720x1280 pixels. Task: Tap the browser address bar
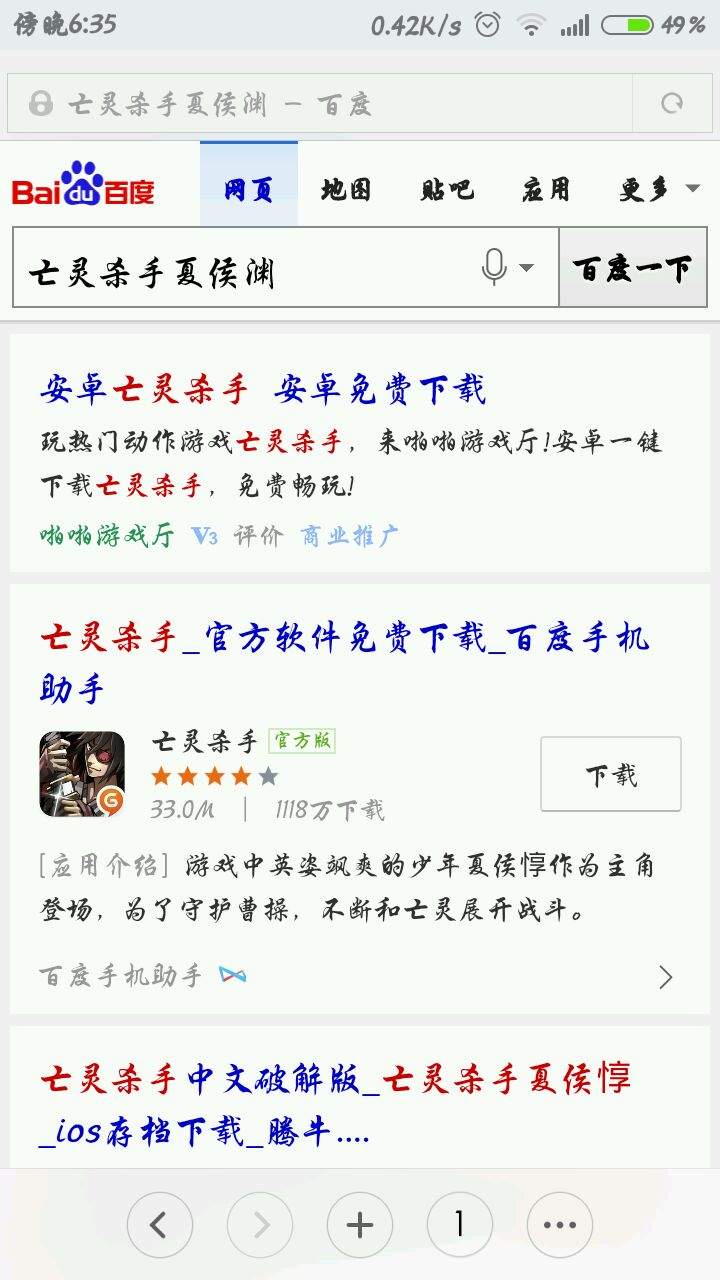320,104
